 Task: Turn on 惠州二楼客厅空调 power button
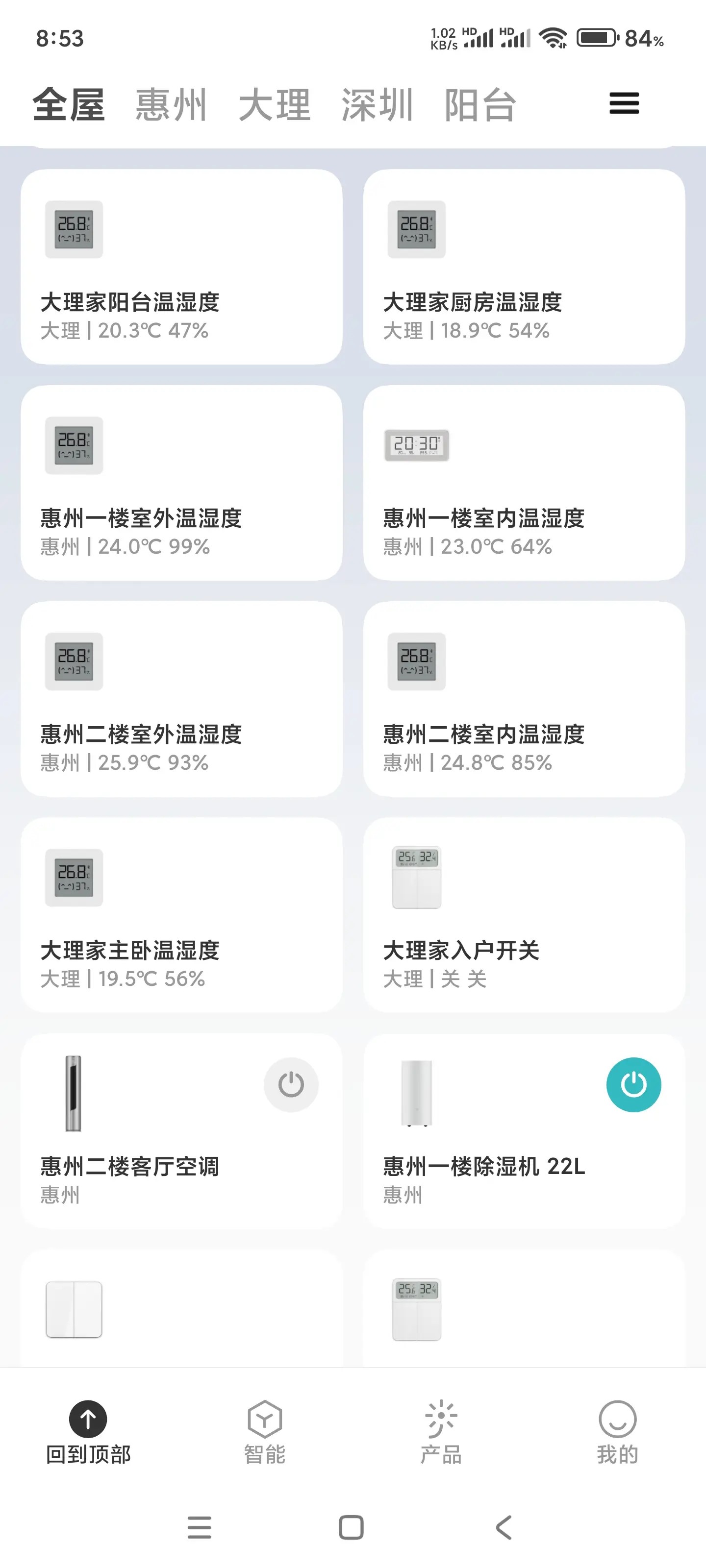(291, 1085)
